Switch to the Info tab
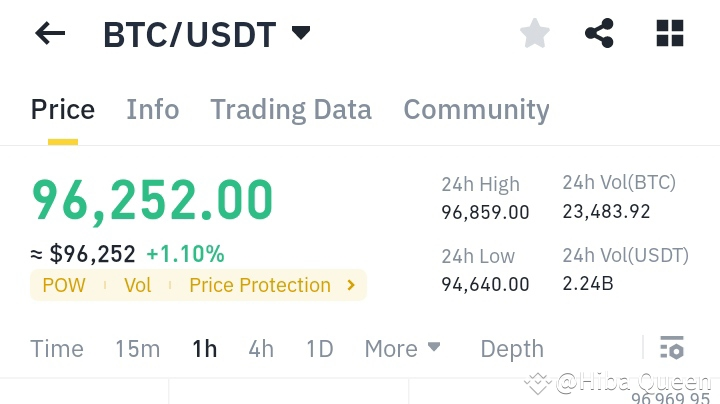 [x=153, y=110]
